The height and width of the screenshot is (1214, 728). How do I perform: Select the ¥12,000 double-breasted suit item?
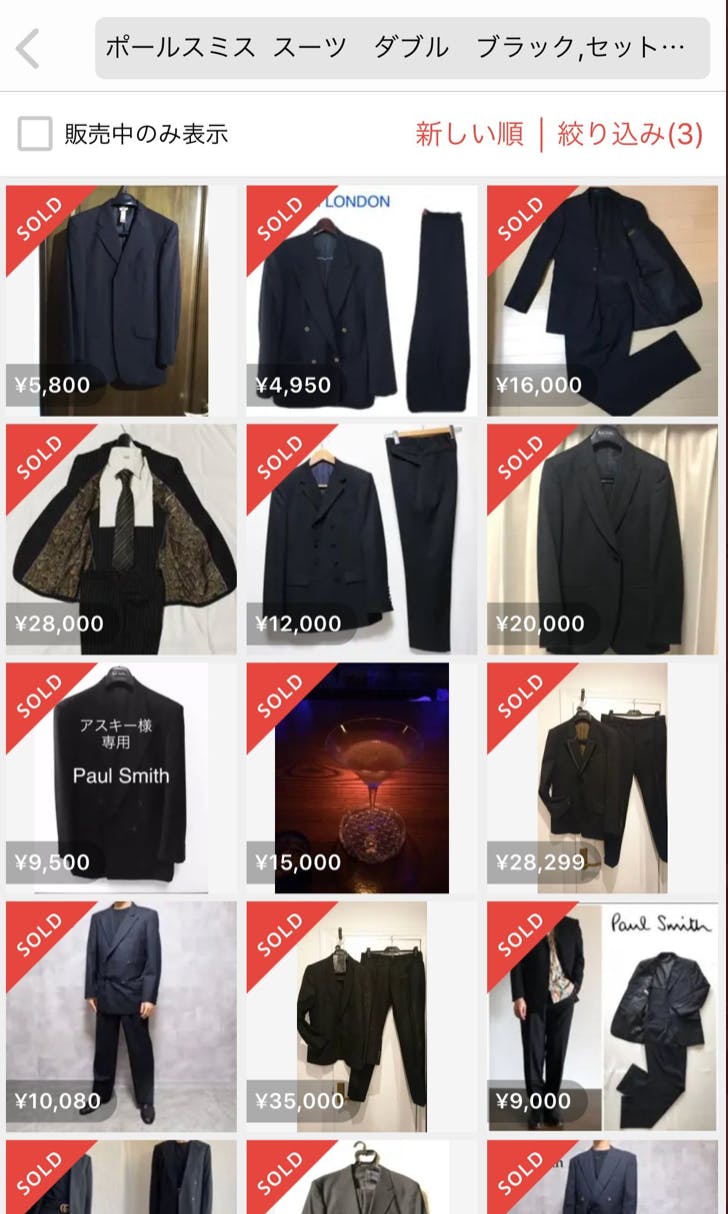click(362, 539)
